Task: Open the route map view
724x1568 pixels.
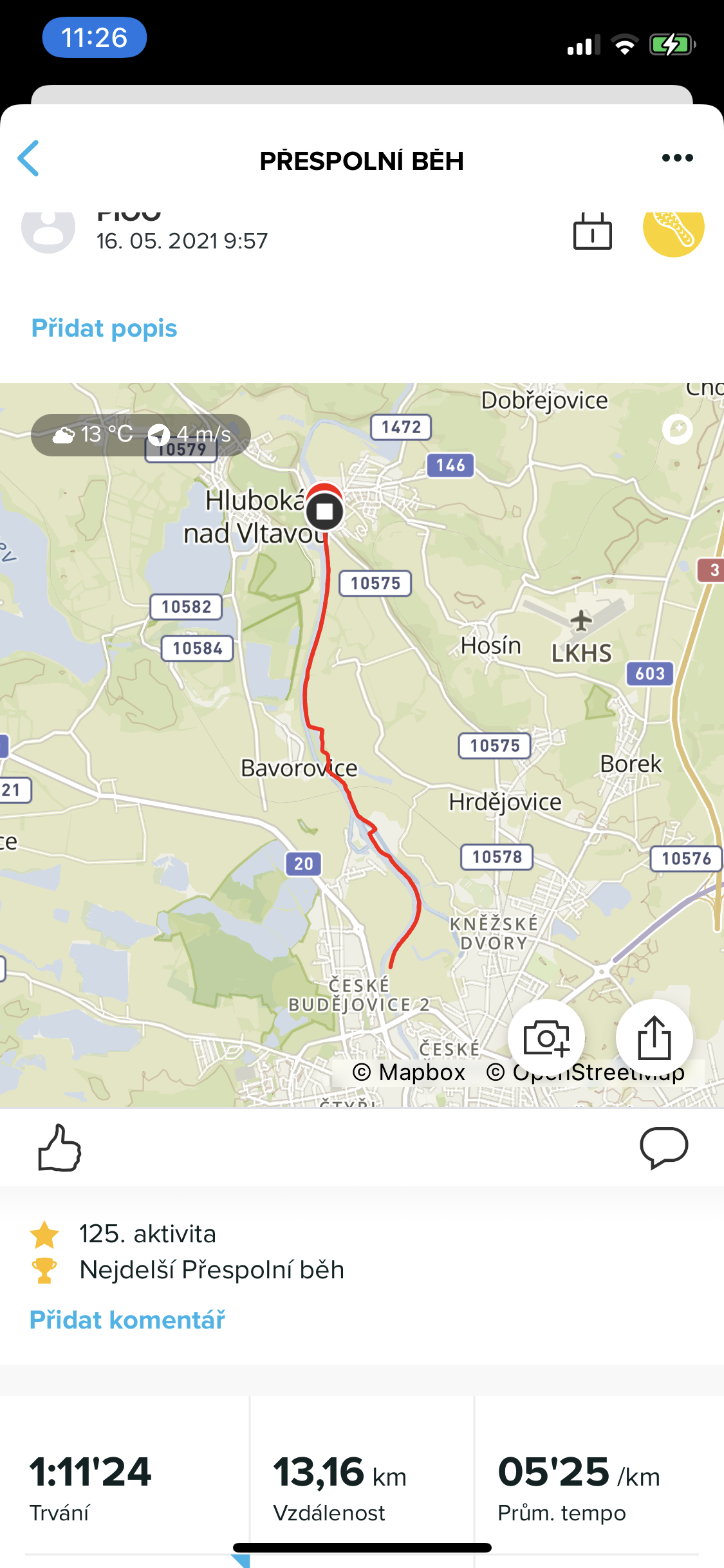Action: click(x=362, y=745)
